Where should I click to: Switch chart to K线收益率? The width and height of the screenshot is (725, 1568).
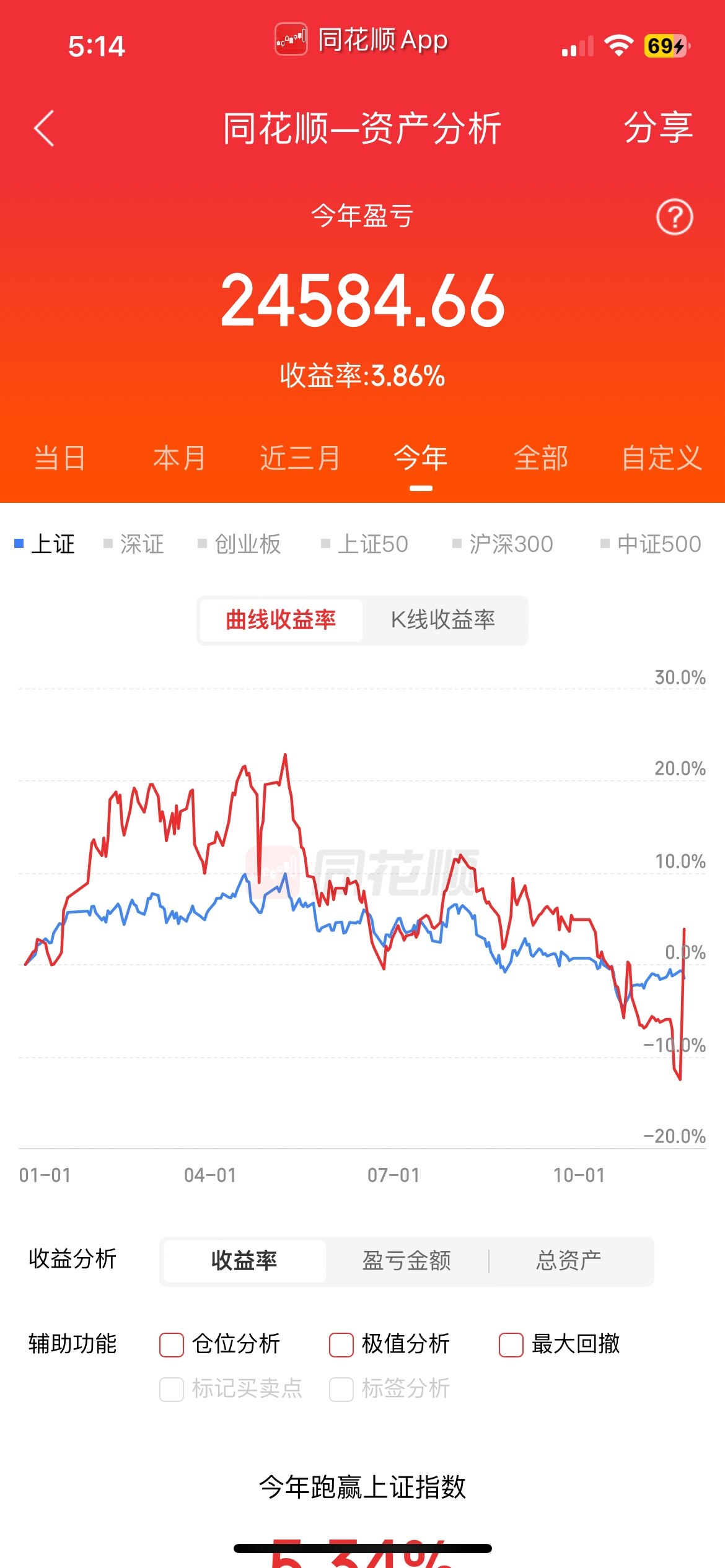pyautogui.click(x=443, y=620)
